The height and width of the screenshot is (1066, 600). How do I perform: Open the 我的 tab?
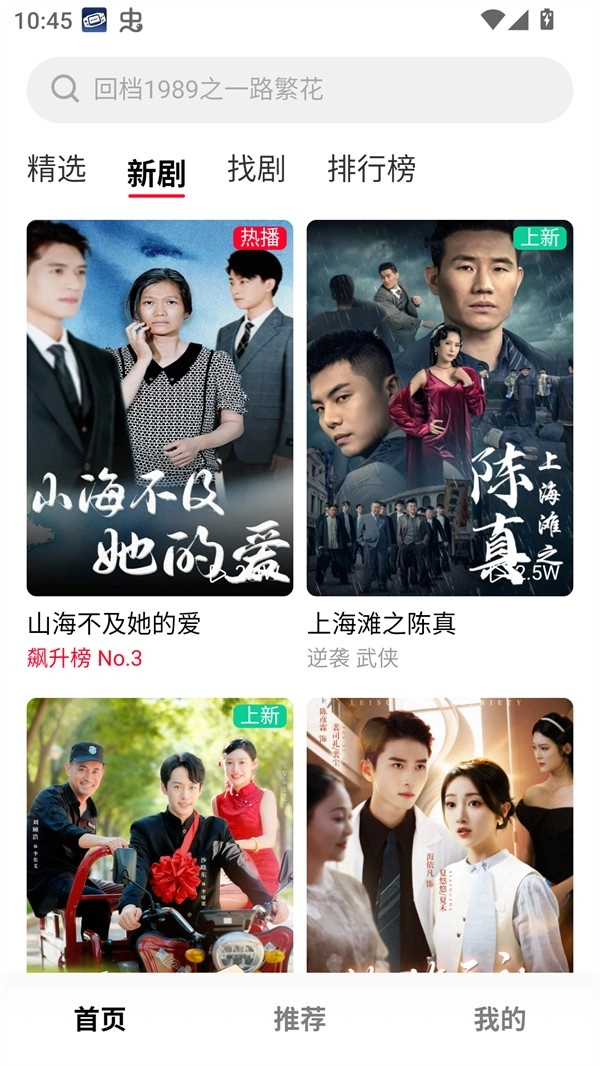499,1019
